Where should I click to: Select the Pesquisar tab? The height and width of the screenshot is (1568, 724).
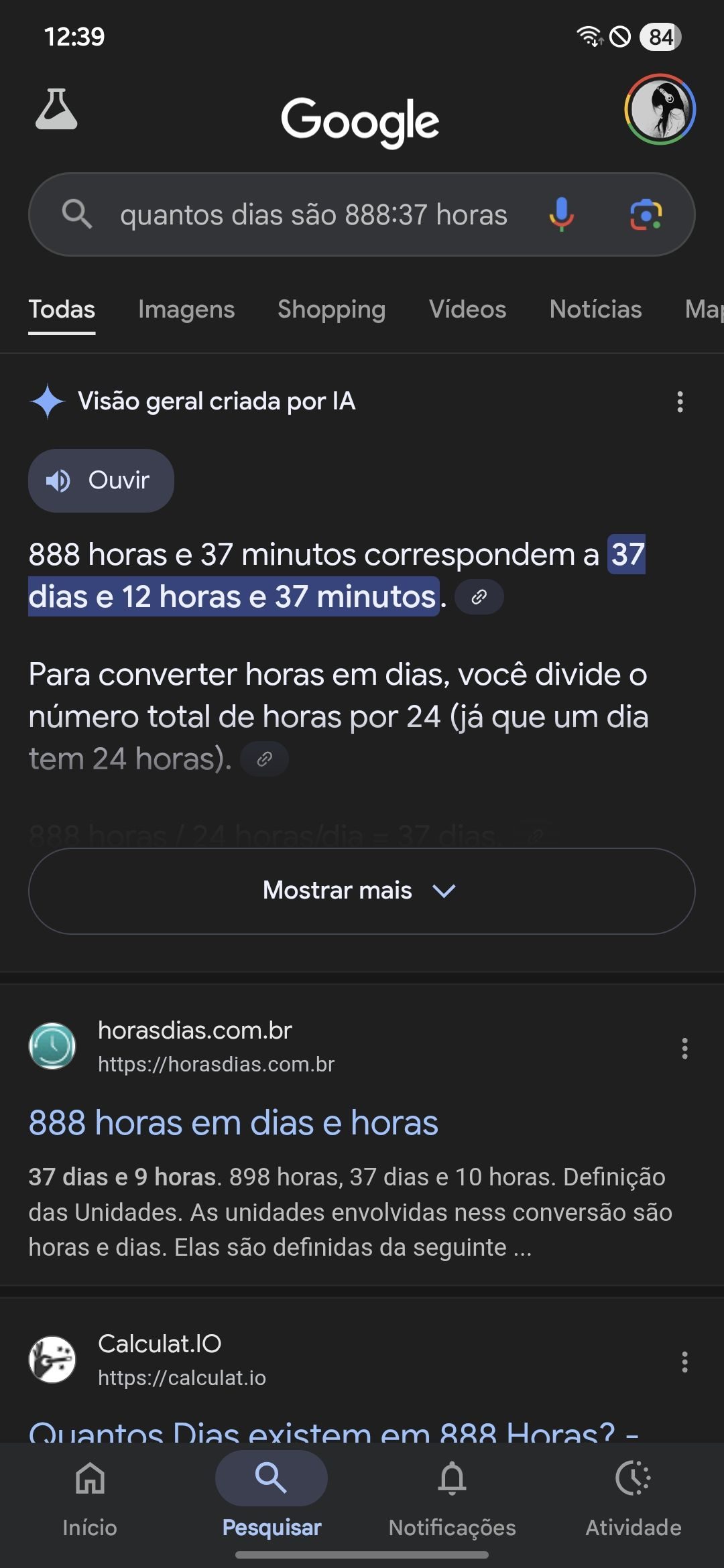(x=271, y=1499)
